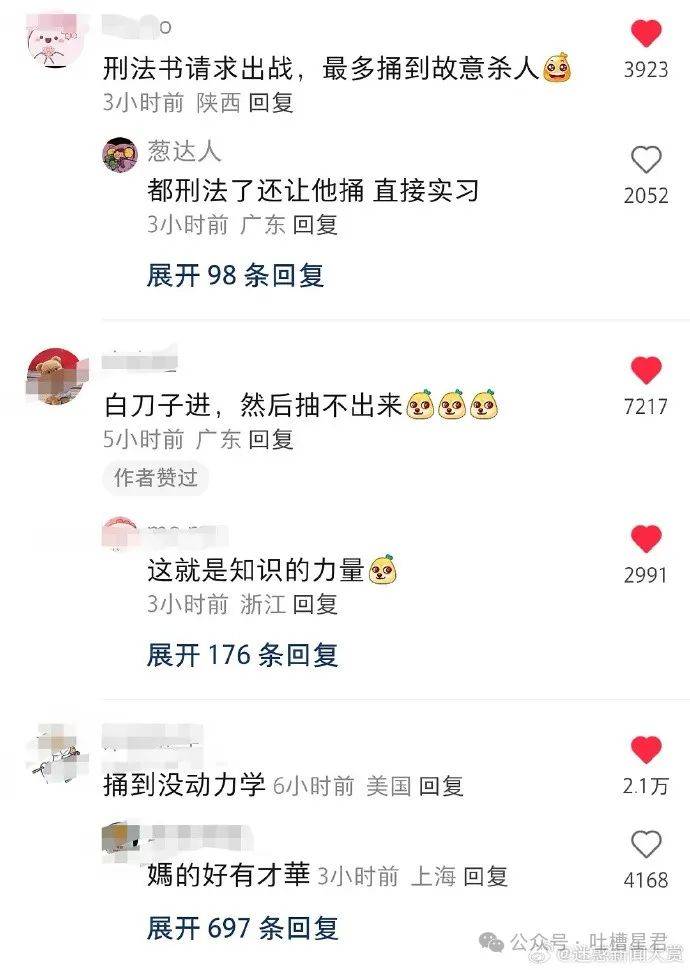Like the 刑法书请求出战 comment
The image size is (690, 970).
(646, 36)
